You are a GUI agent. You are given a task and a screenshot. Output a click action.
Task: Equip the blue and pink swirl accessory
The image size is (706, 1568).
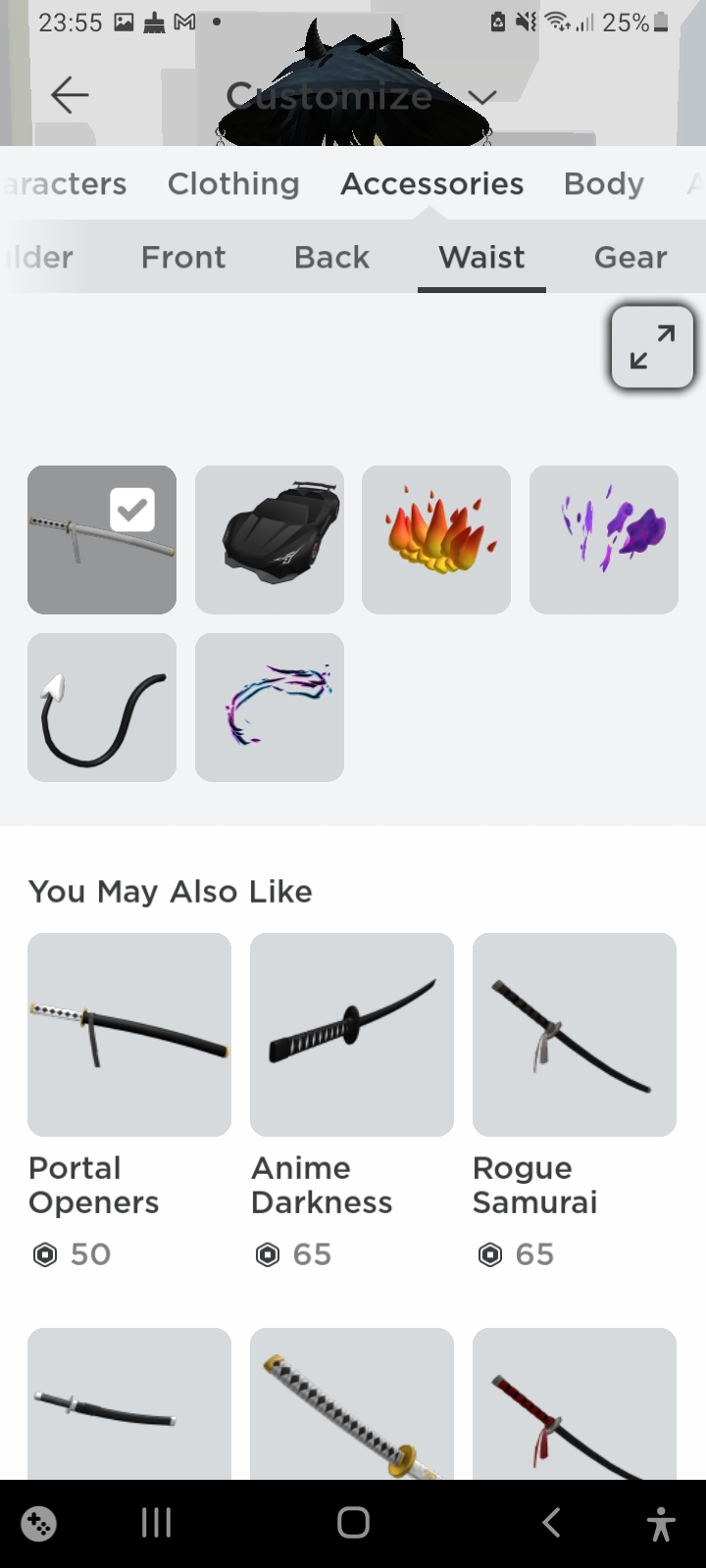(270, 708)
